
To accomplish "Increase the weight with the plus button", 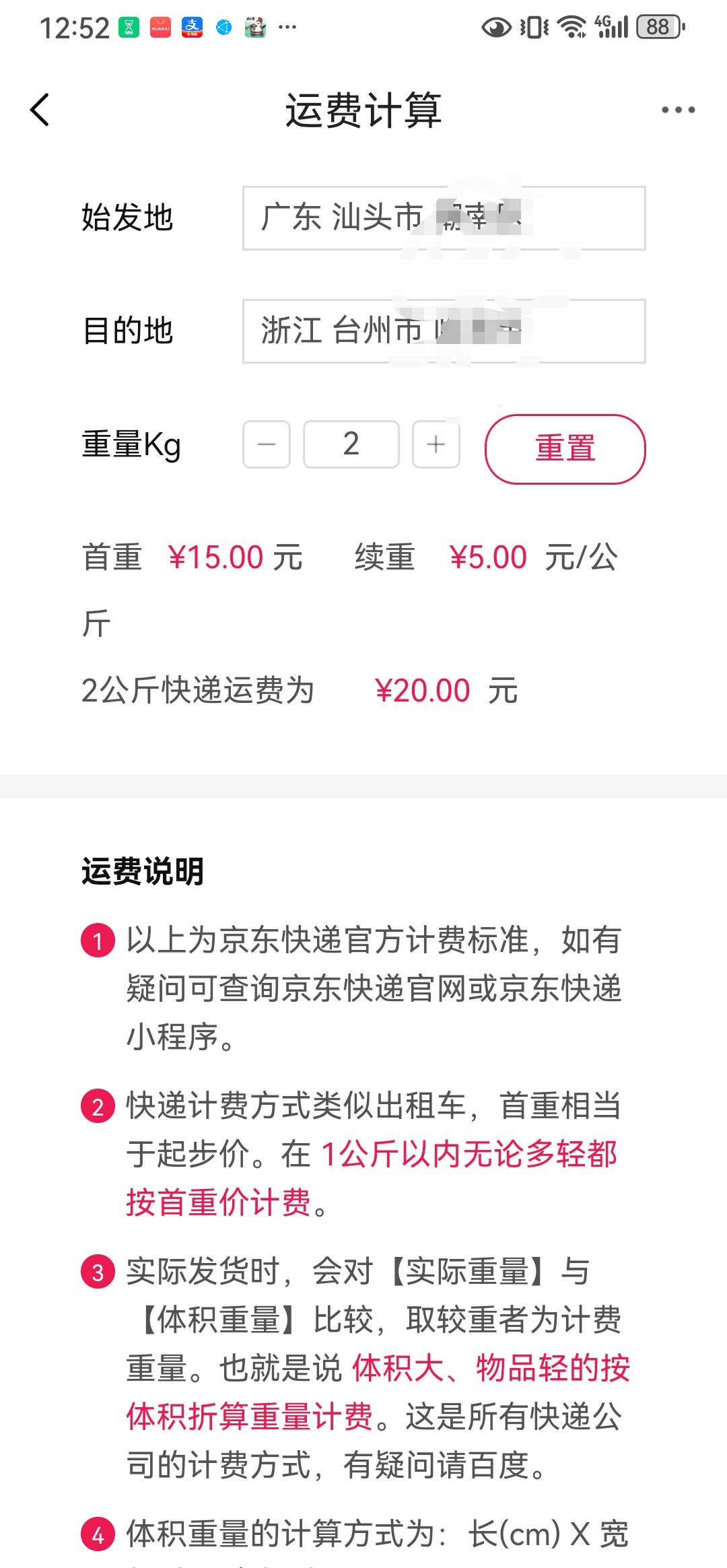I will pyautogui.click(x=436, y=444).
